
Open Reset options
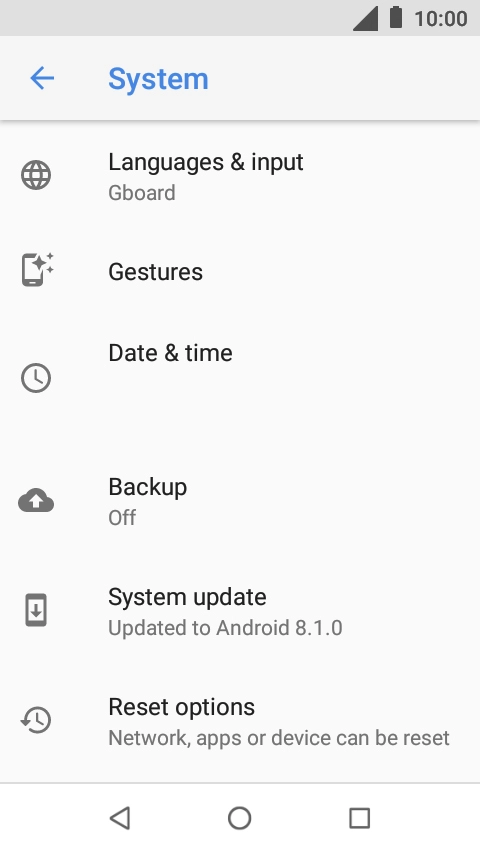tap(240, 721)
